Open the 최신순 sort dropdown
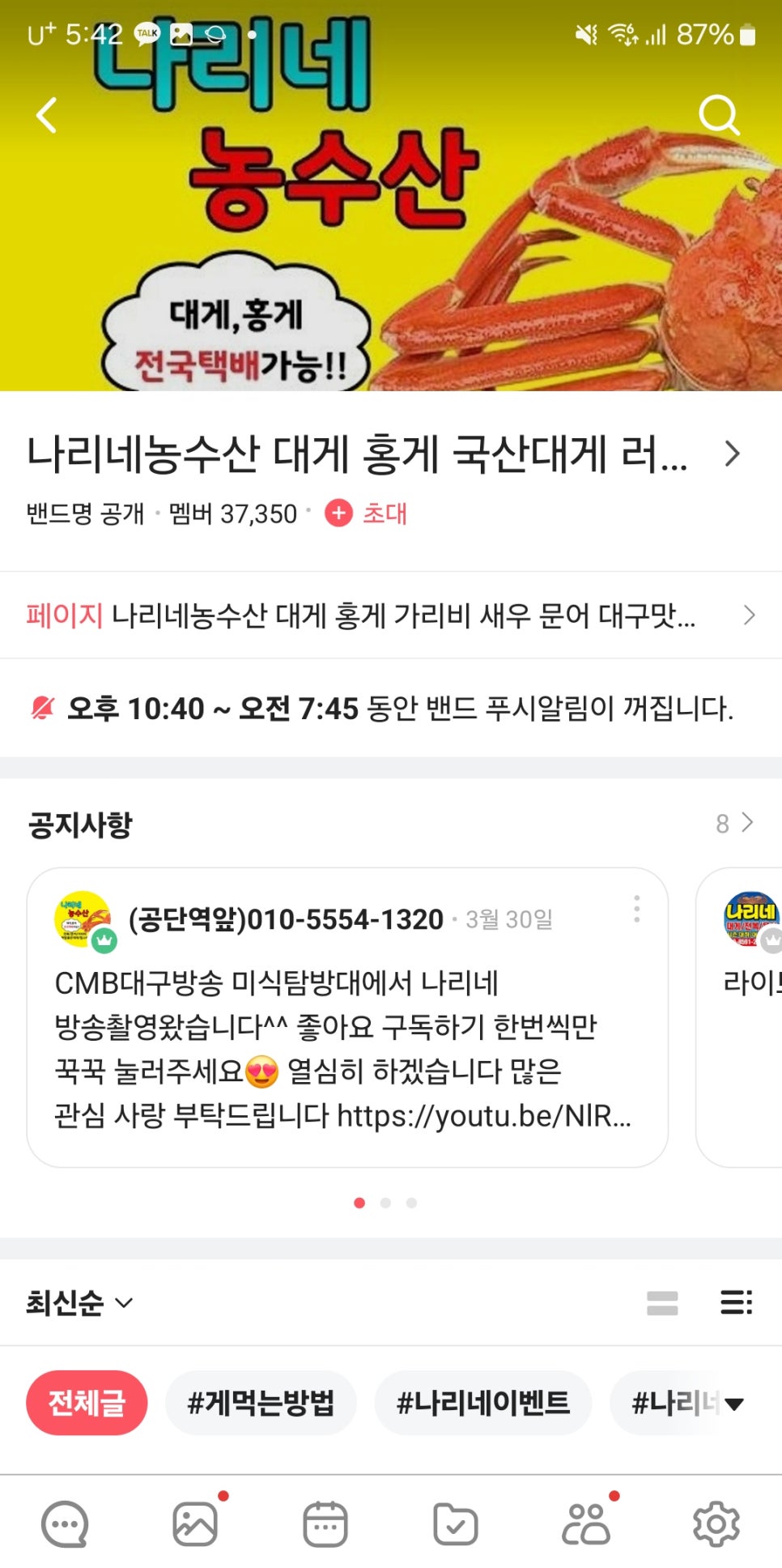Screen dimensions: 782x1568 click(x=79, y=1302)
